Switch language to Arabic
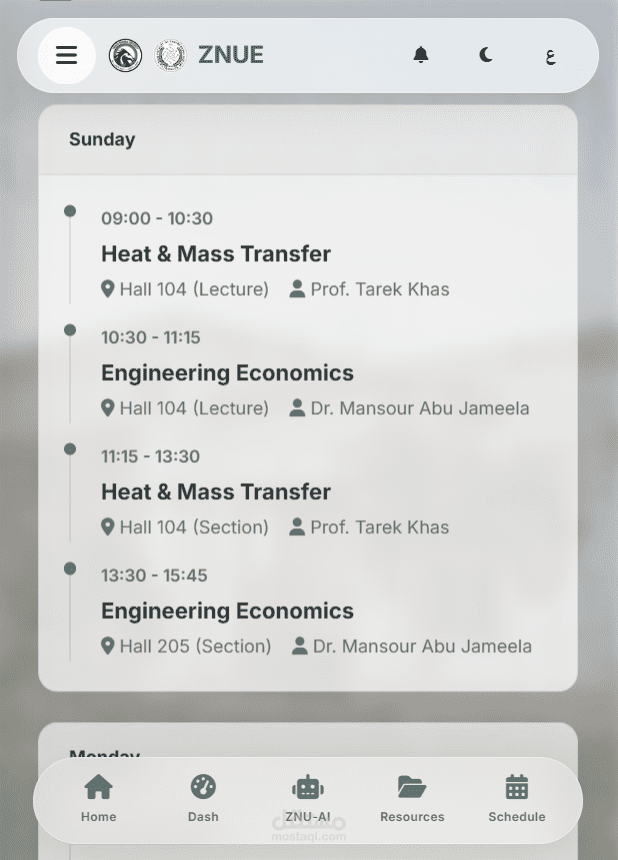 (551, 56)
